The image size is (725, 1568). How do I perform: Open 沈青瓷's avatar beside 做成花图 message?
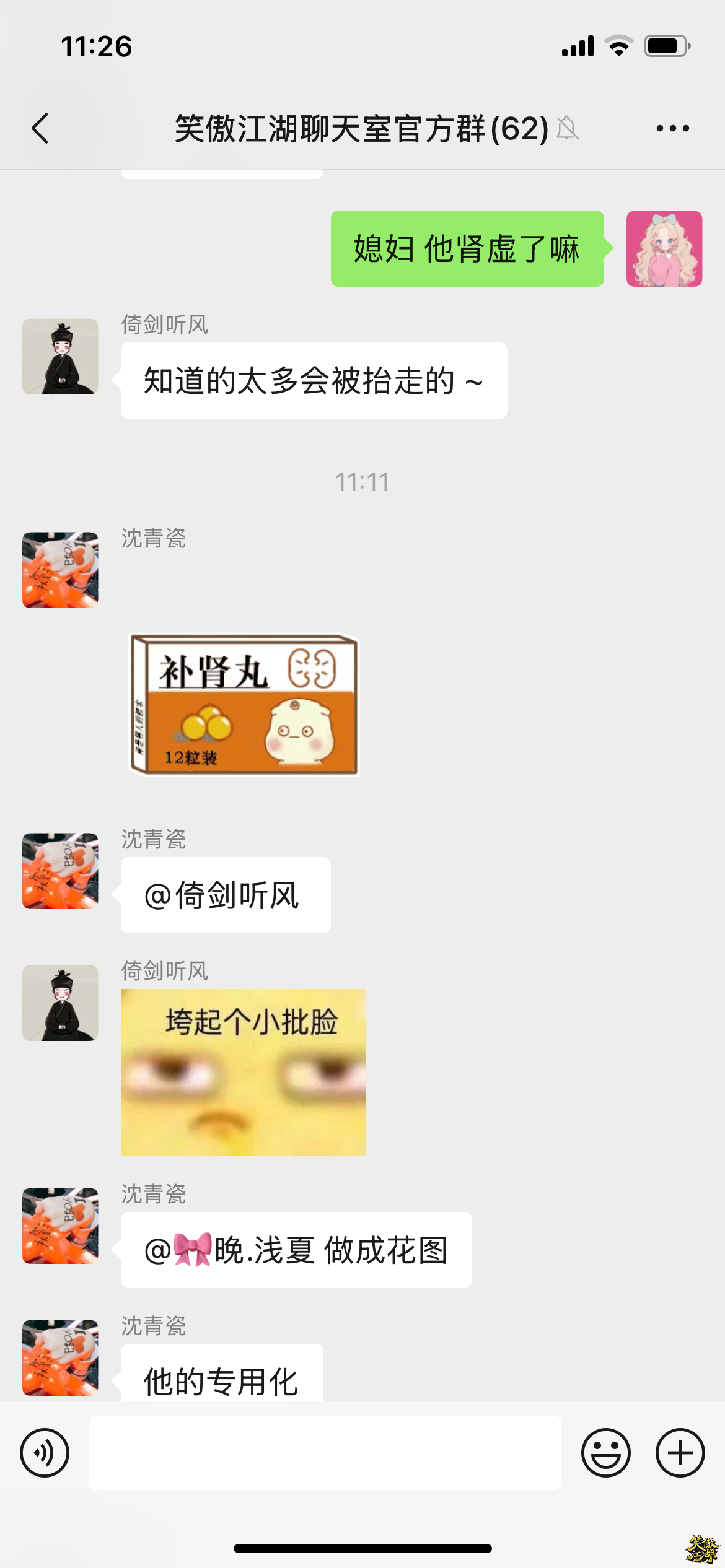(x=60, y=1226)
